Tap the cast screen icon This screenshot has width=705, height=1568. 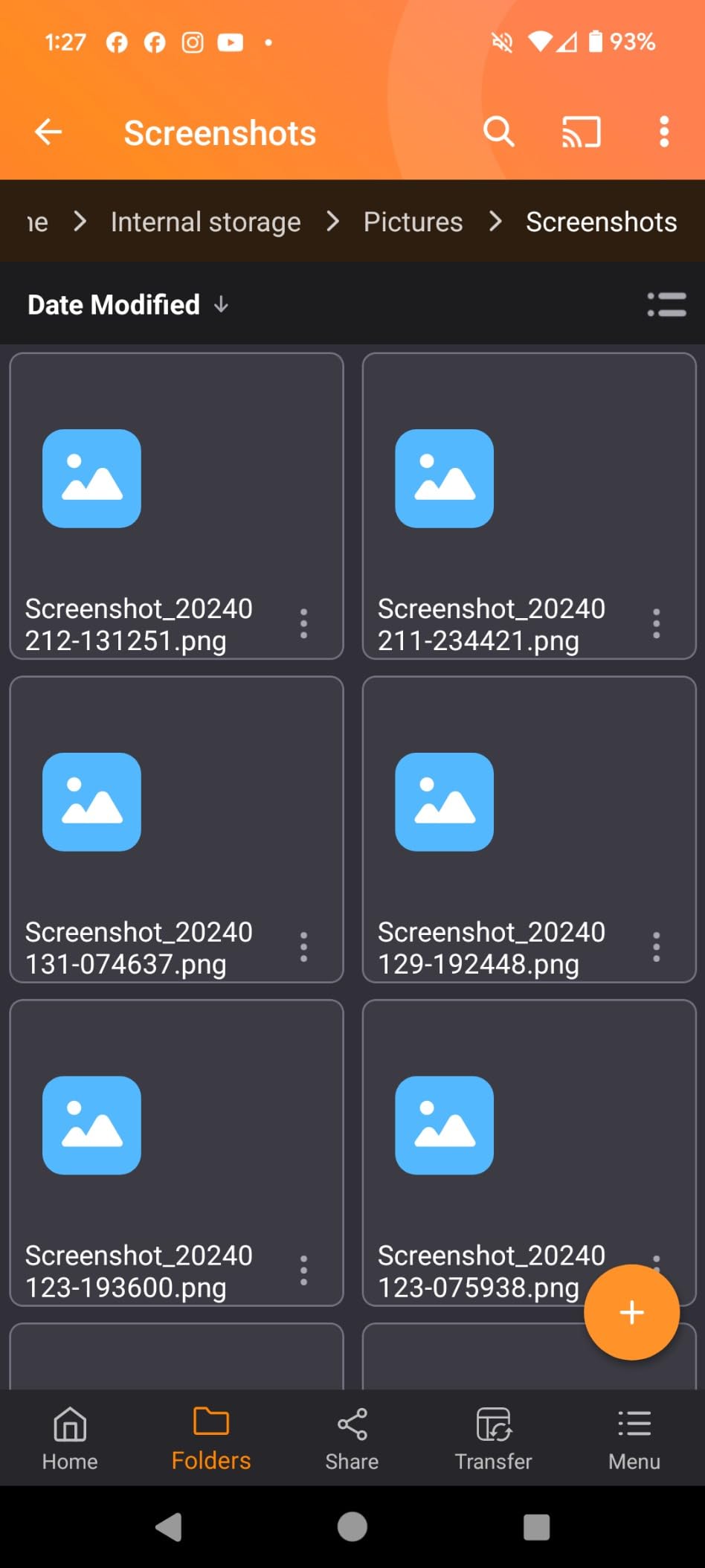pos(581,132)
